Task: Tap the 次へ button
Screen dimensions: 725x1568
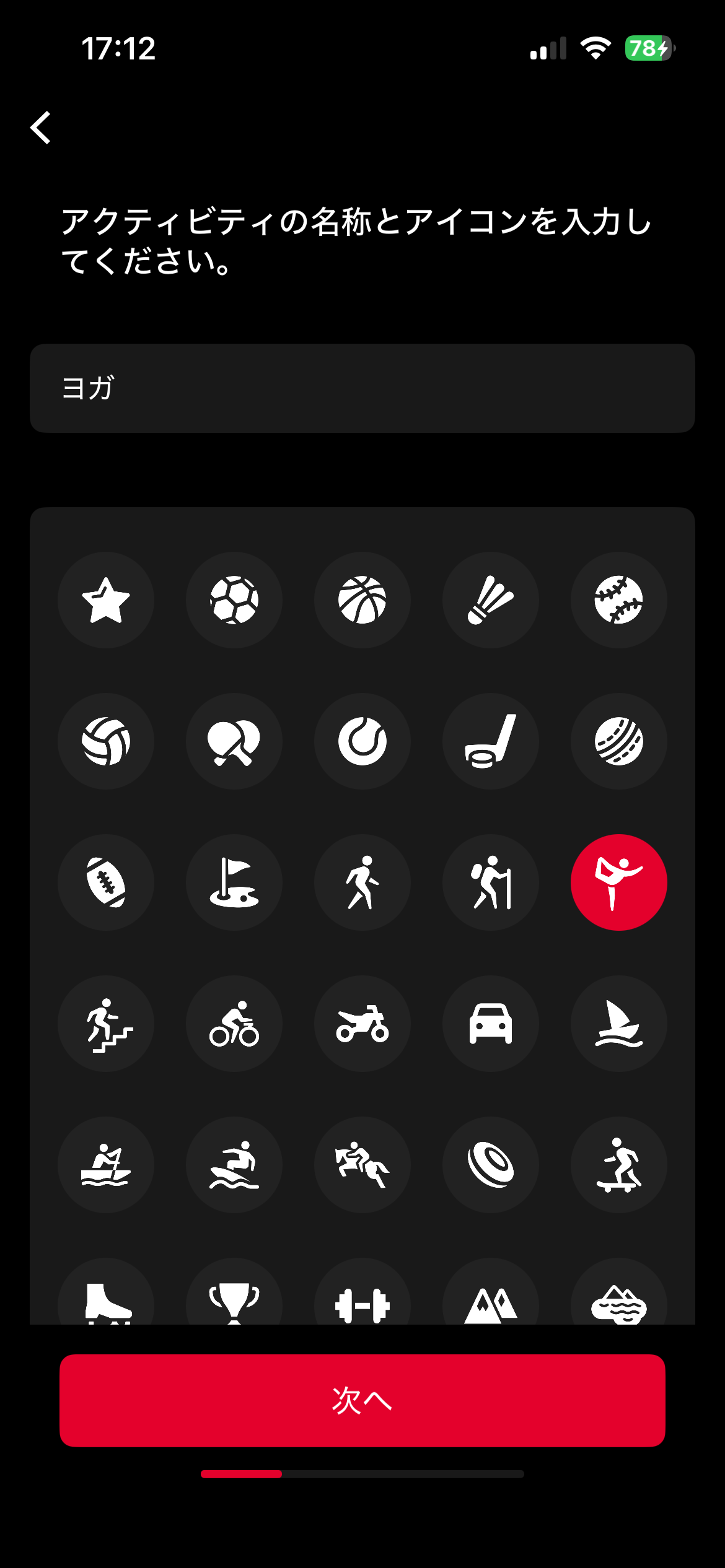Action: (x=362, y=1400)
